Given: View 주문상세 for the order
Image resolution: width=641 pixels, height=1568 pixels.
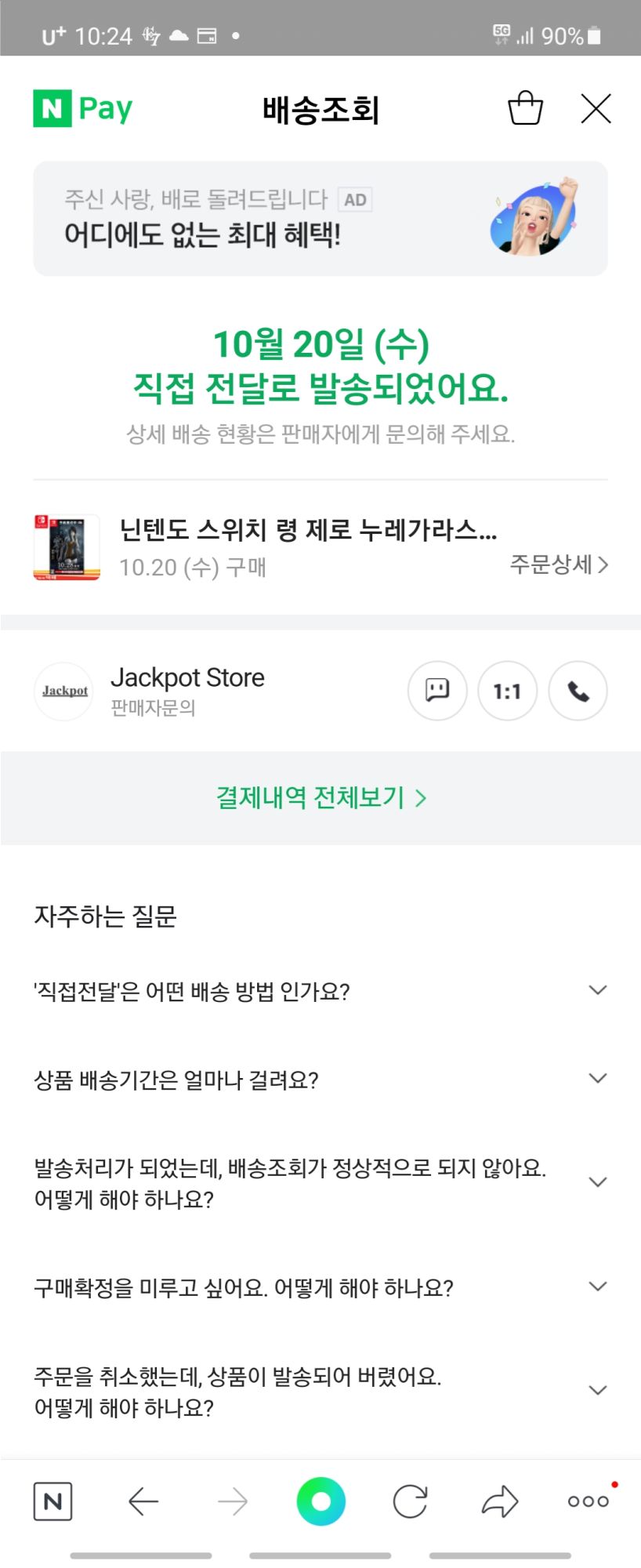Looking at the screenshot, I should [558, 564].
